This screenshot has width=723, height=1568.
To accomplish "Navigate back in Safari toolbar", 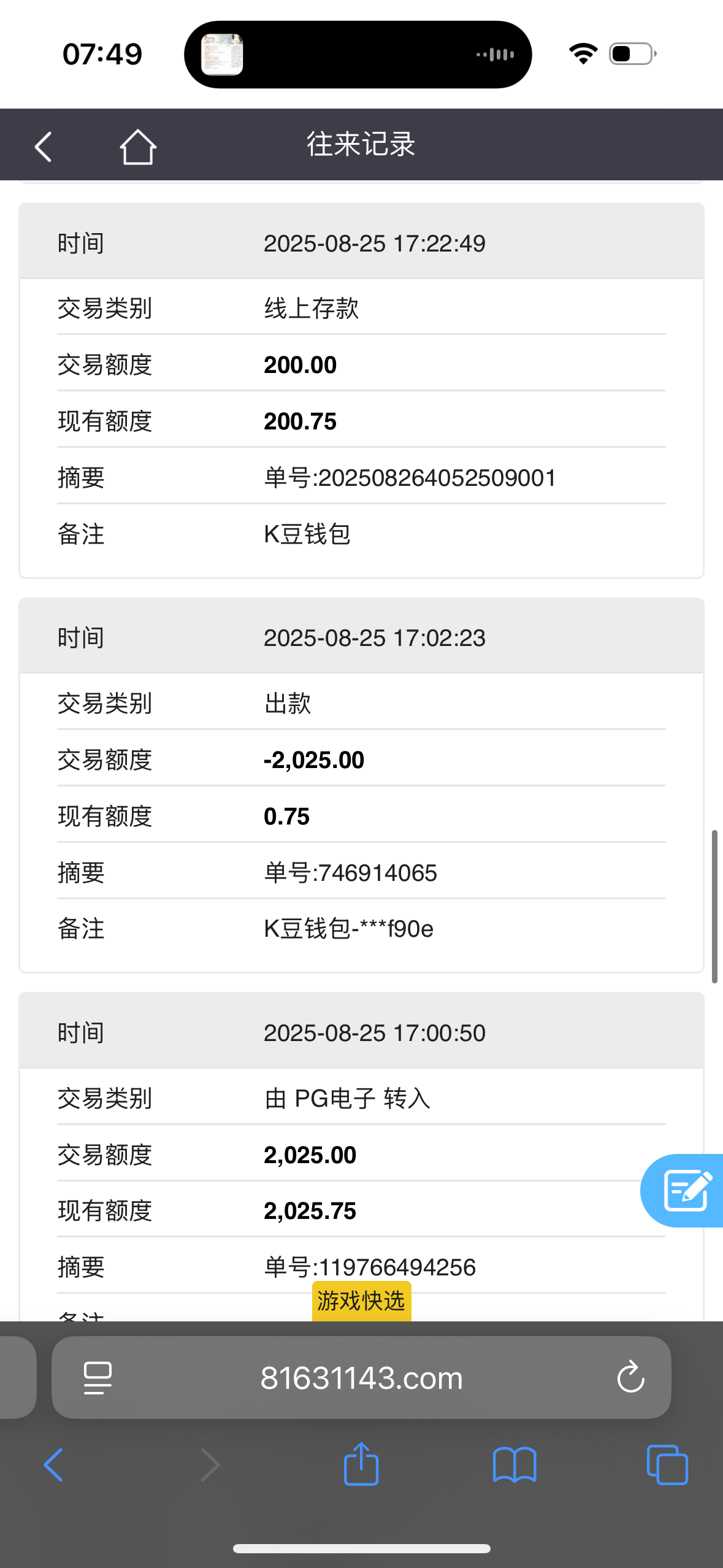I will pyautogui.click(x=53, y=1465).
